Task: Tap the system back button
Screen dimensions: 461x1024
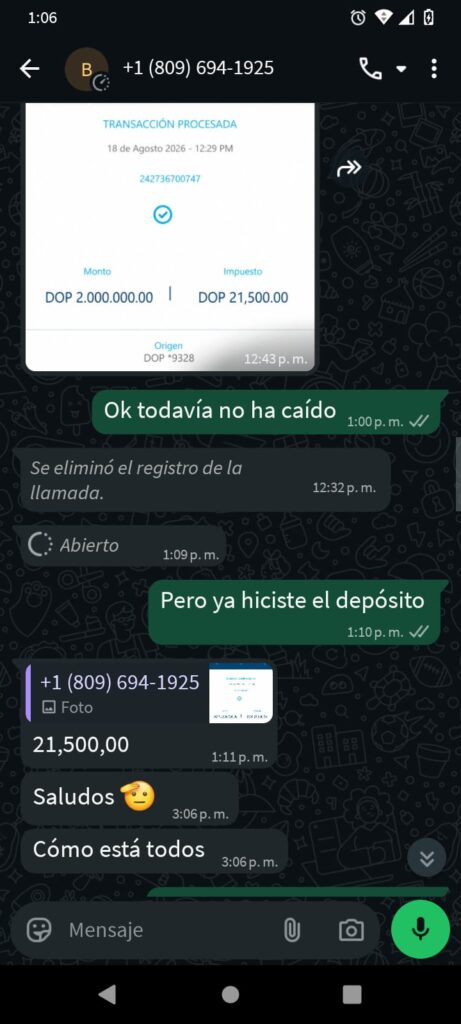Action: tap(107, 994)
